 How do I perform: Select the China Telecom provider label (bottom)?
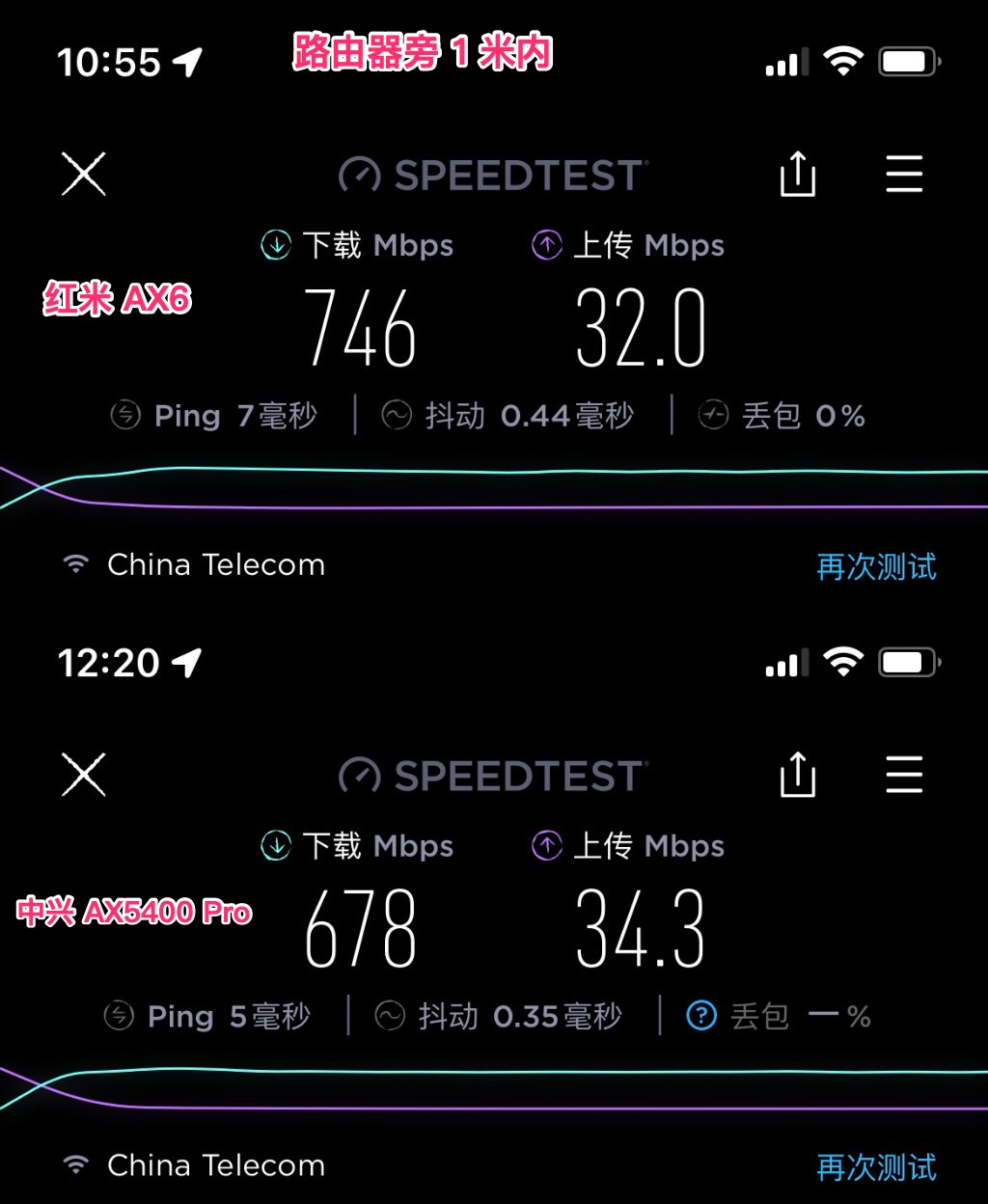pos(216,1164)
